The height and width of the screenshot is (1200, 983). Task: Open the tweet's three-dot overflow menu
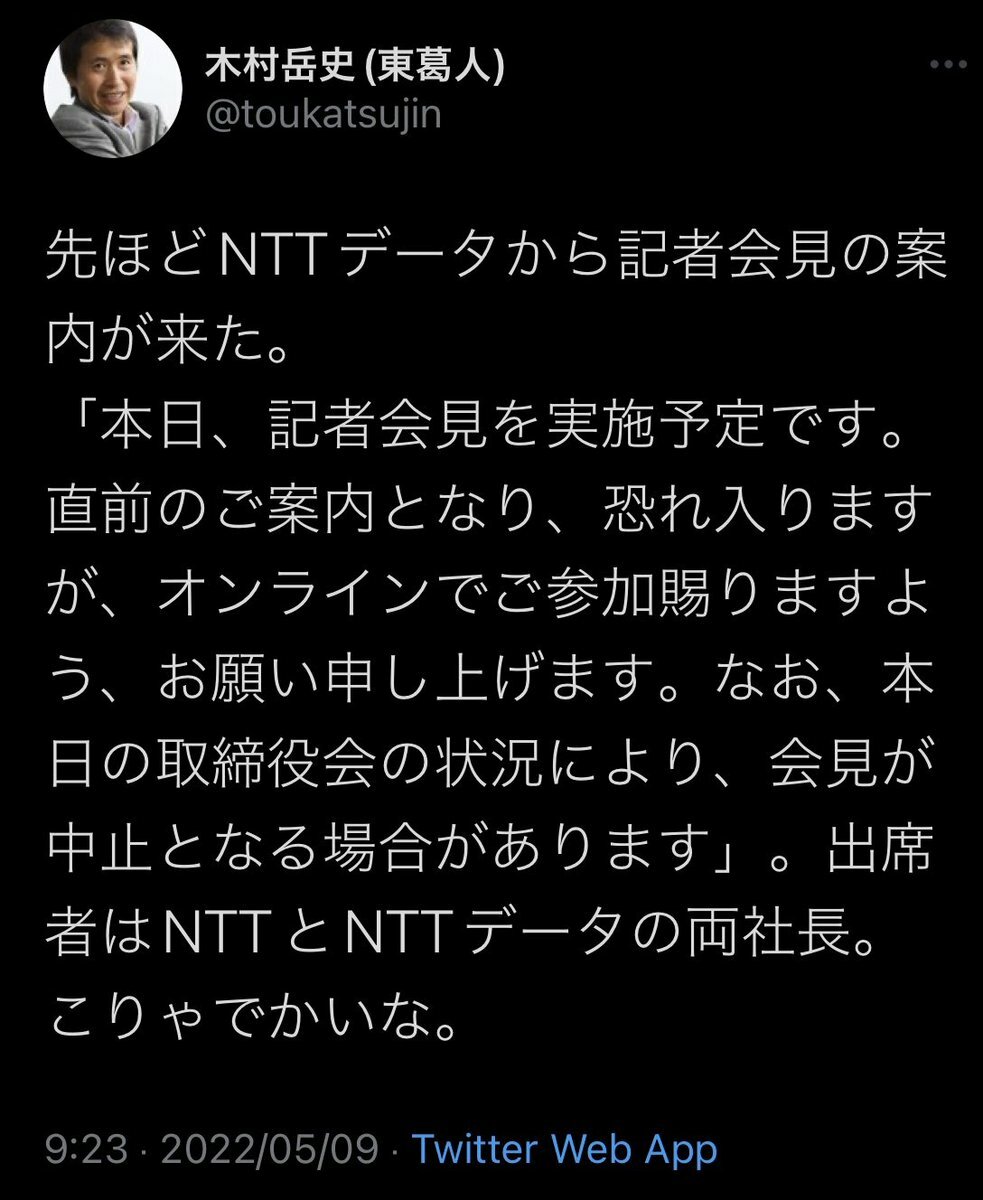pos(947,66)
